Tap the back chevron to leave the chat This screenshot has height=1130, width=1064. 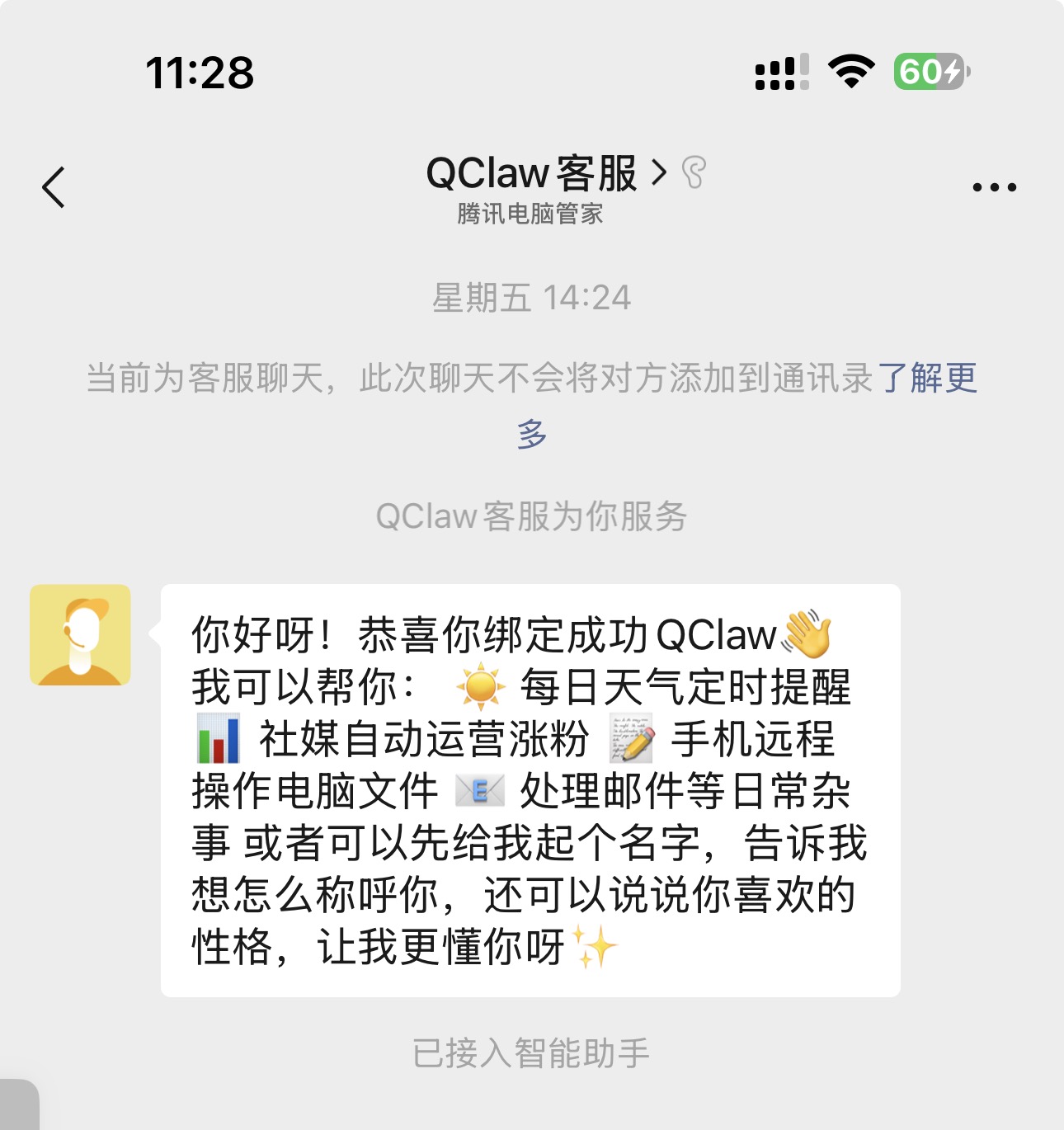pos(54,186)
